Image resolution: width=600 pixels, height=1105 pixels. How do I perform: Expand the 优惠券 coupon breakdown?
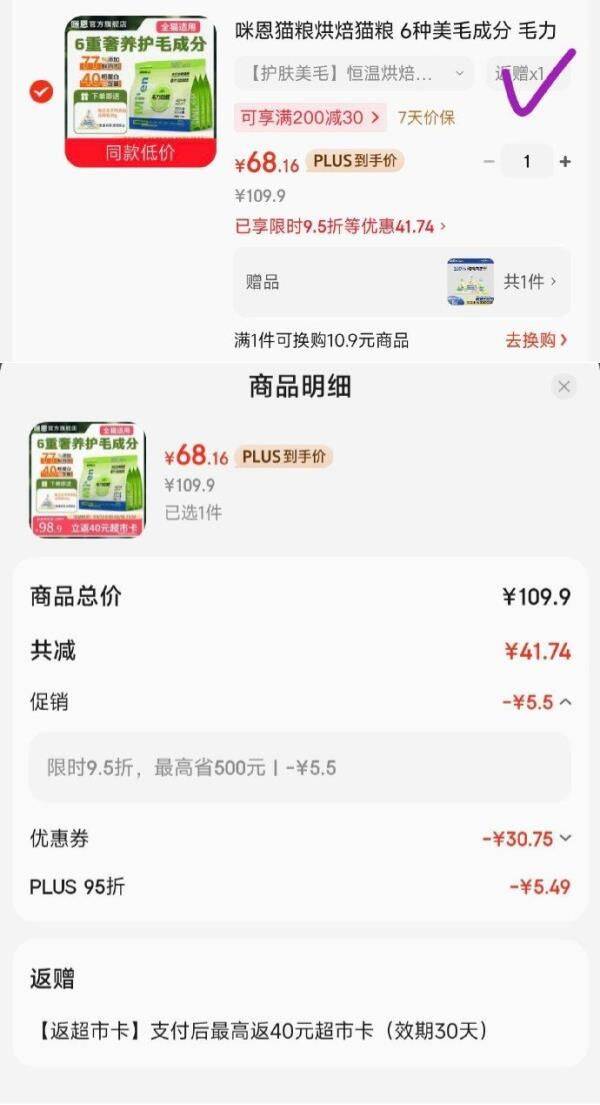[x=565, y=838]
